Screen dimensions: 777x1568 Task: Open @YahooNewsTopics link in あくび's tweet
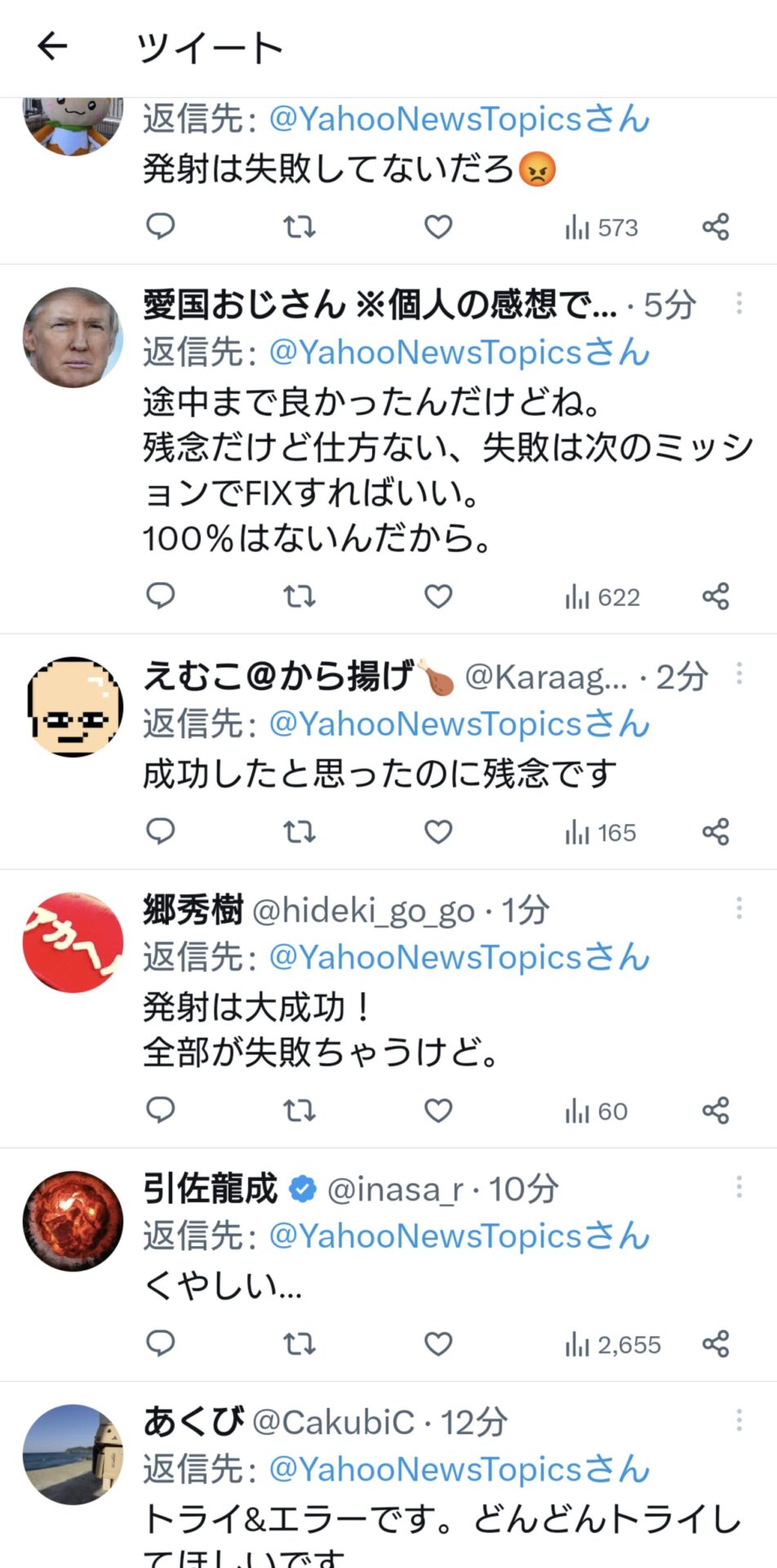click(424, 1469)
